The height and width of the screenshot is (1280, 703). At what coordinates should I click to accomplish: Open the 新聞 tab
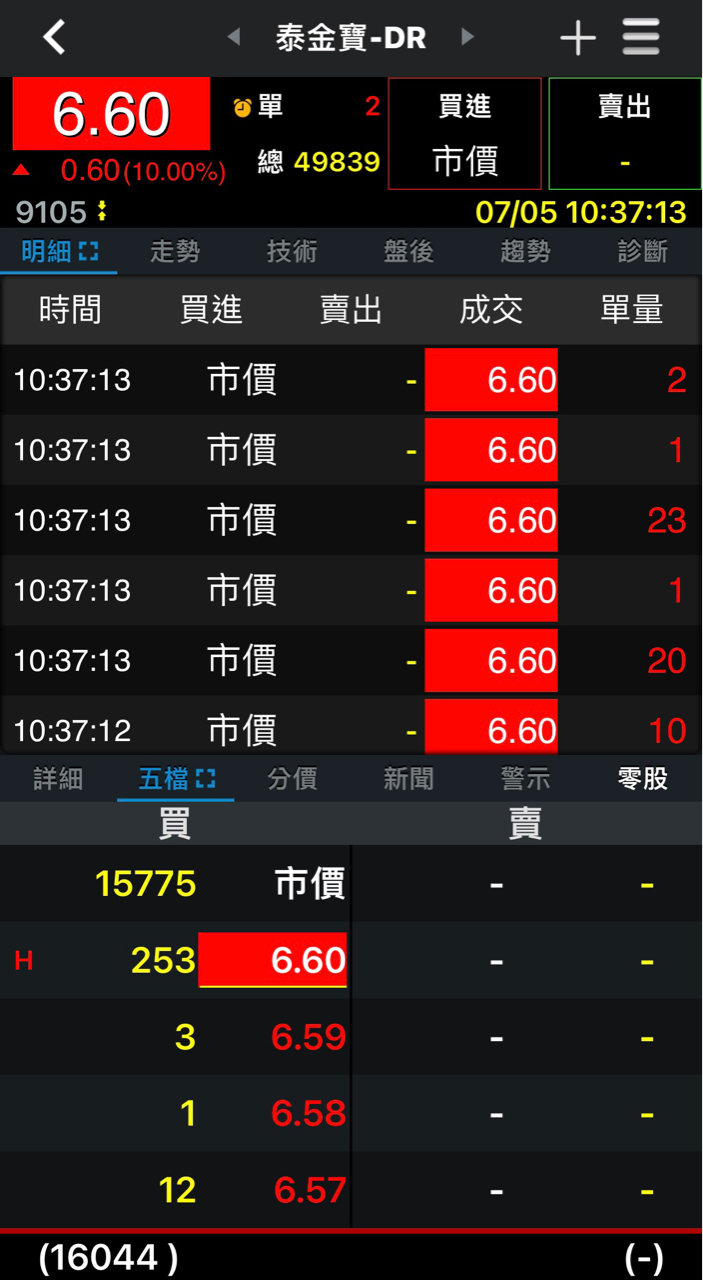tap(409, 779)
